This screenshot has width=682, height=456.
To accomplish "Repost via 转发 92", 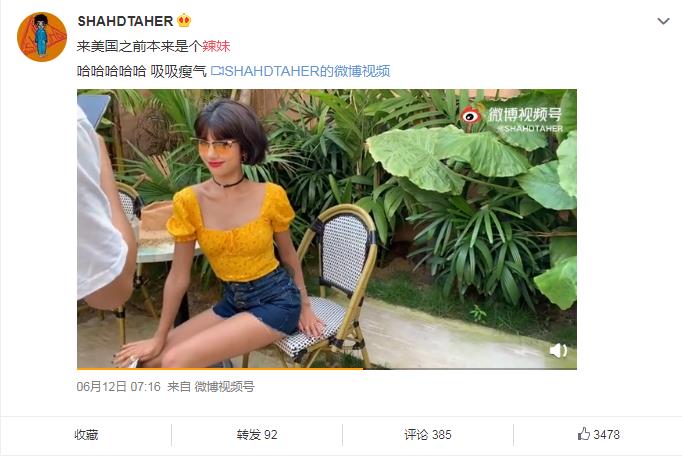I will pos(256,435).
